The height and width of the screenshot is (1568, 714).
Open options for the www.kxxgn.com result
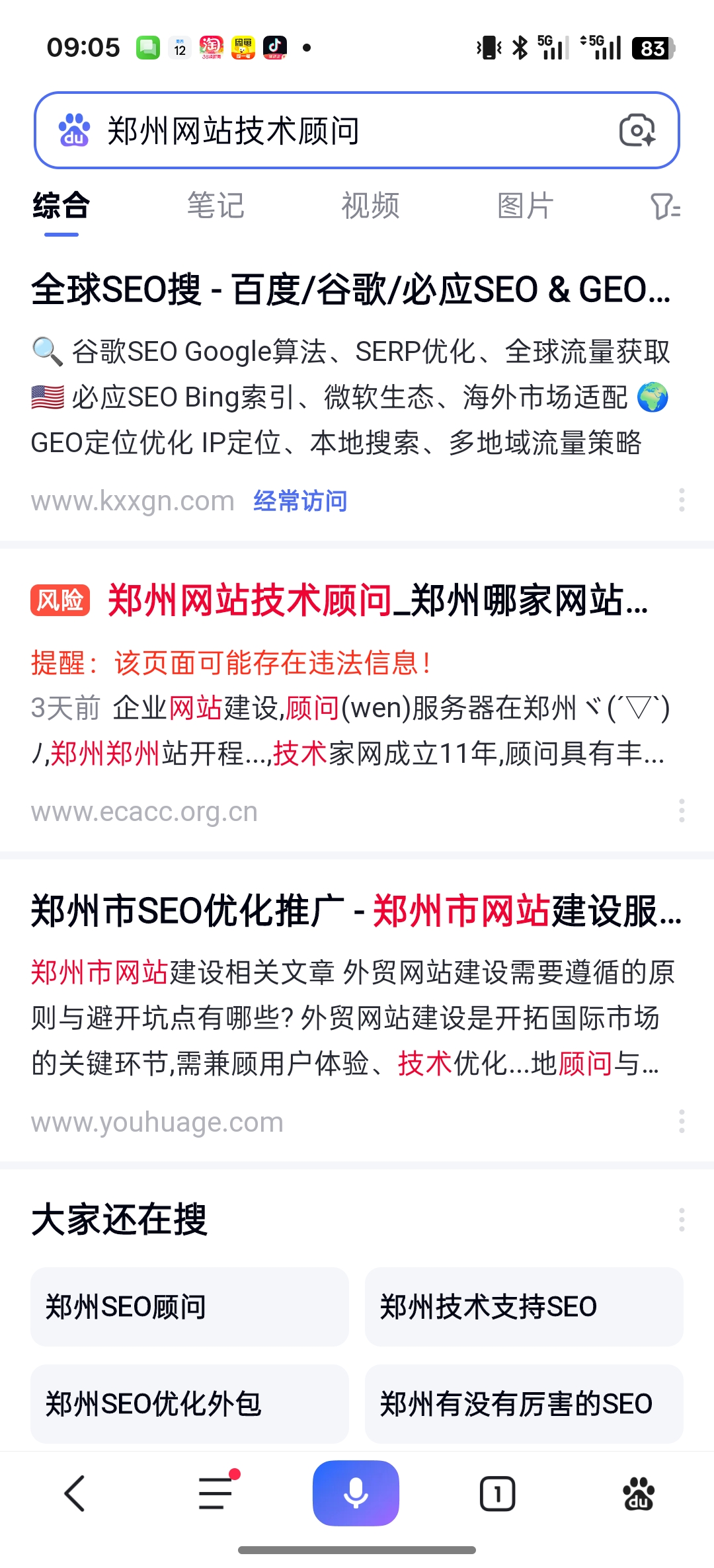682,500
